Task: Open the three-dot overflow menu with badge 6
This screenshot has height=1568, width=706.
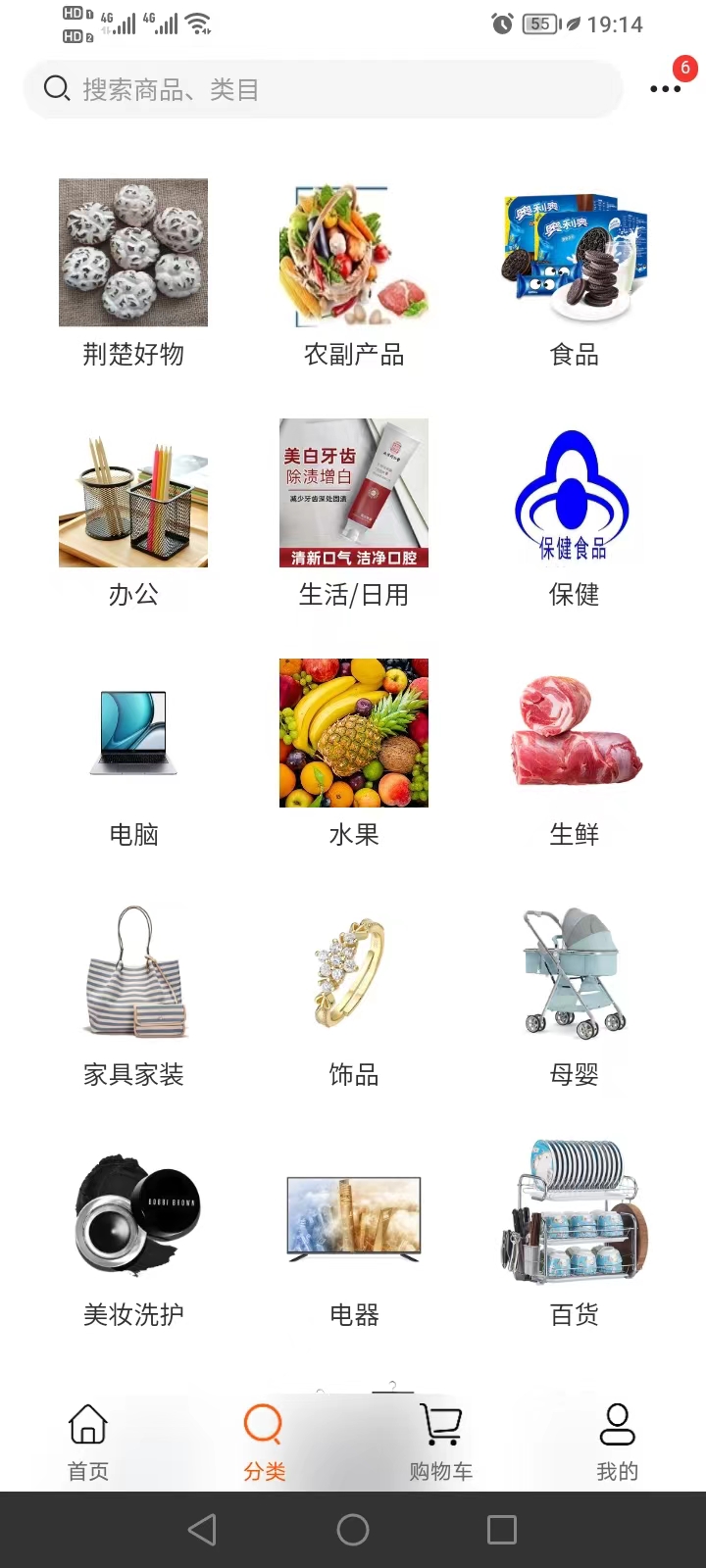Action: click(x=665, y=88)
